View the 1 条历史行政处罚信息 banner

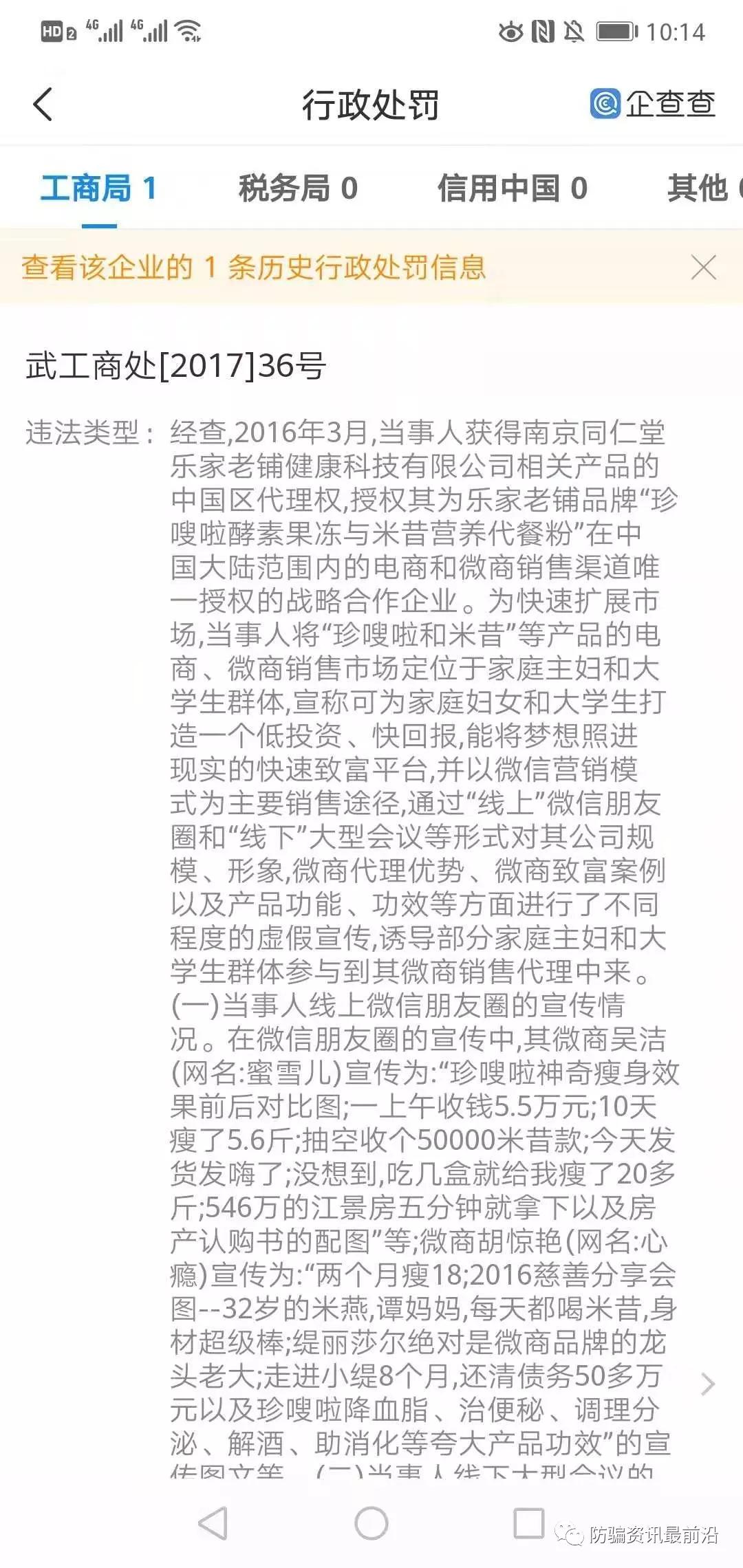click(253, 268)
